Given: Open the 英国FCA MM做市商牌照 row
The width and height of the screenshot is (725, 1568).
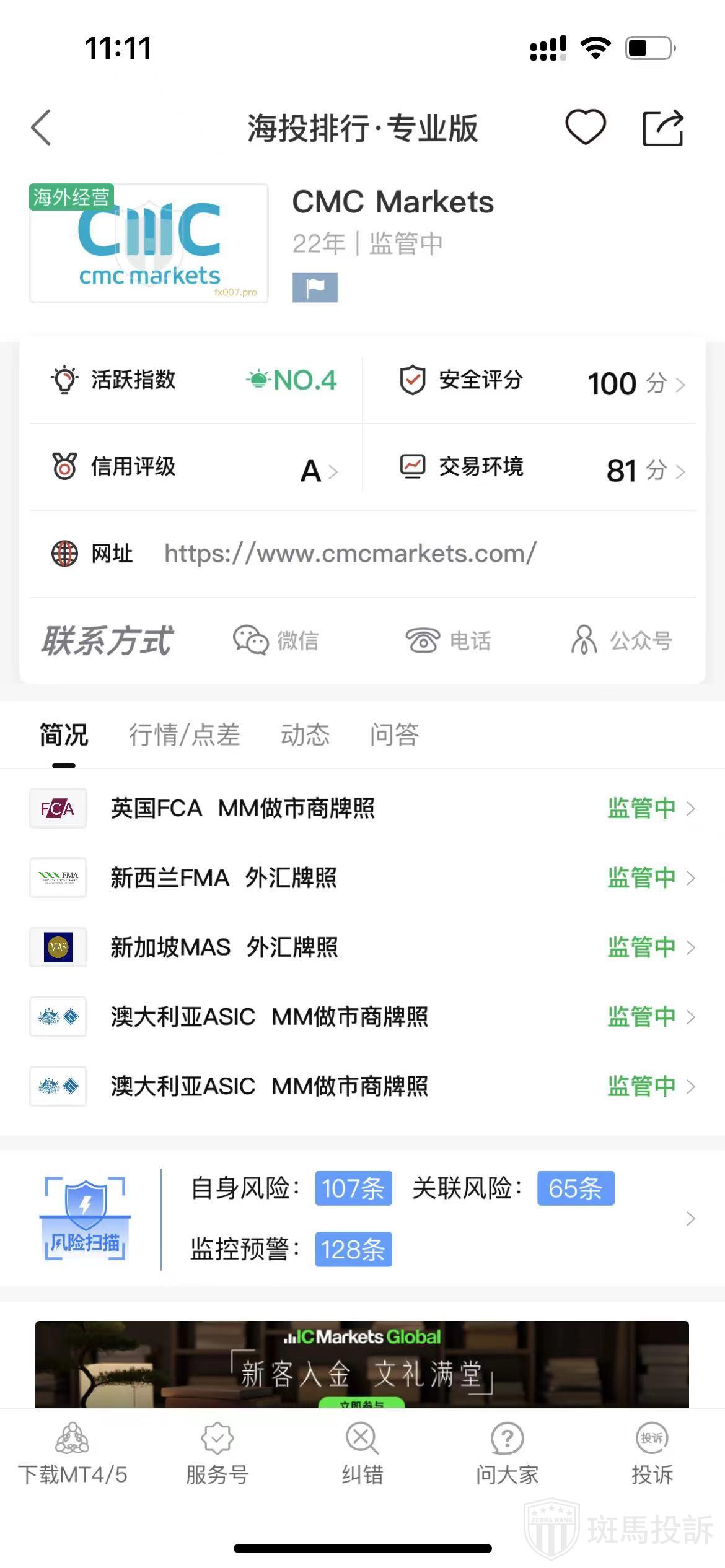Looking at the screenshot, I should 362,808.
